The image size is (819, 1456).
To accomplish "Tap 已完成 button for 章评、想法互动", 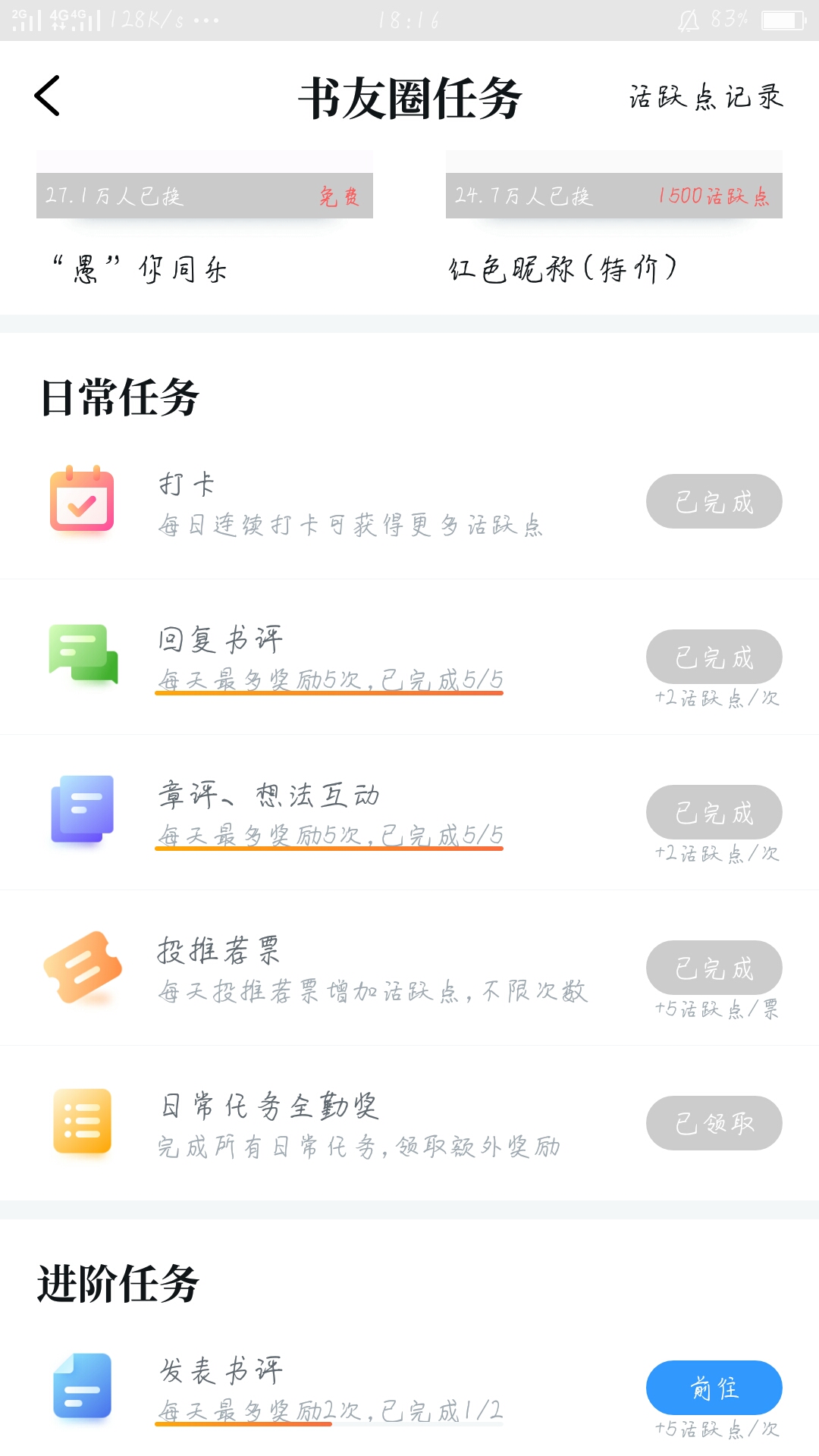I will coord(714,812).
